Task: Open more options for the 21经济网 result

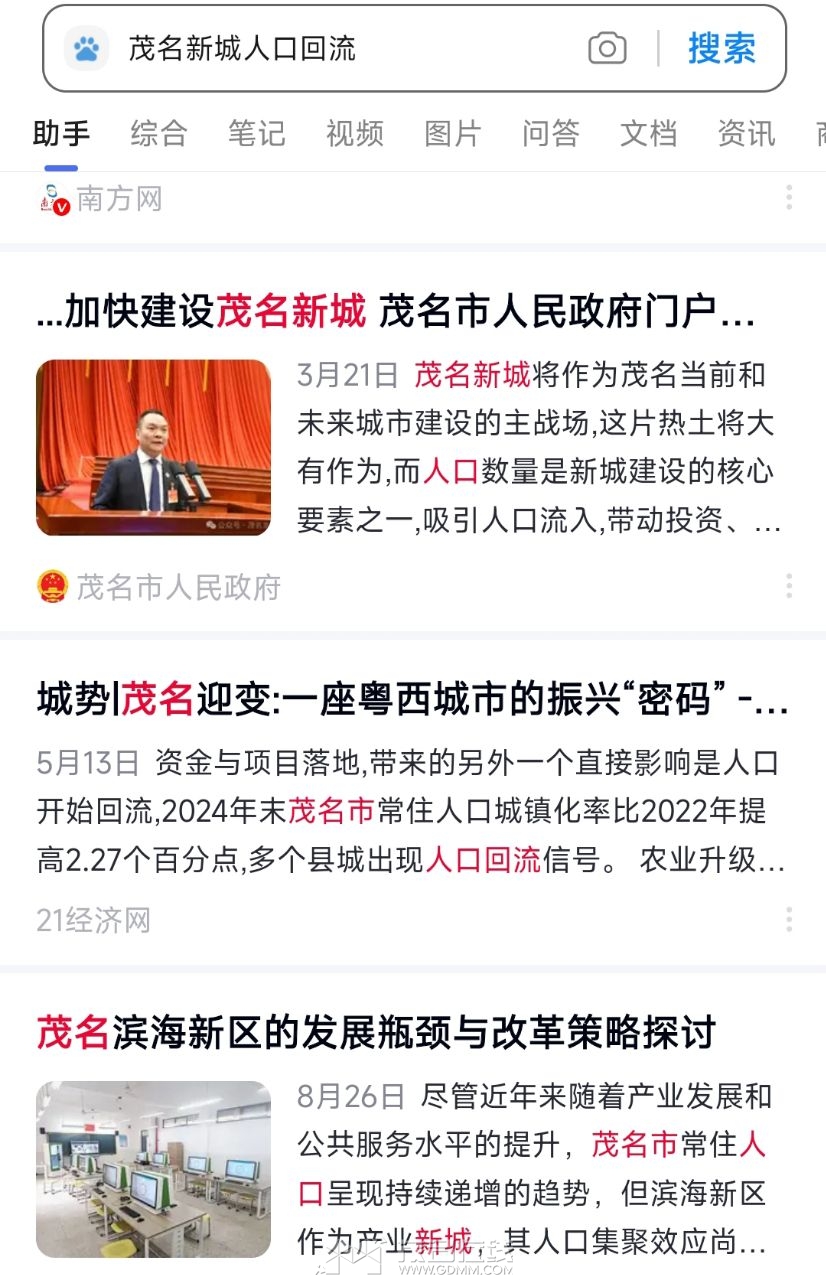Action: coord(789,920)
